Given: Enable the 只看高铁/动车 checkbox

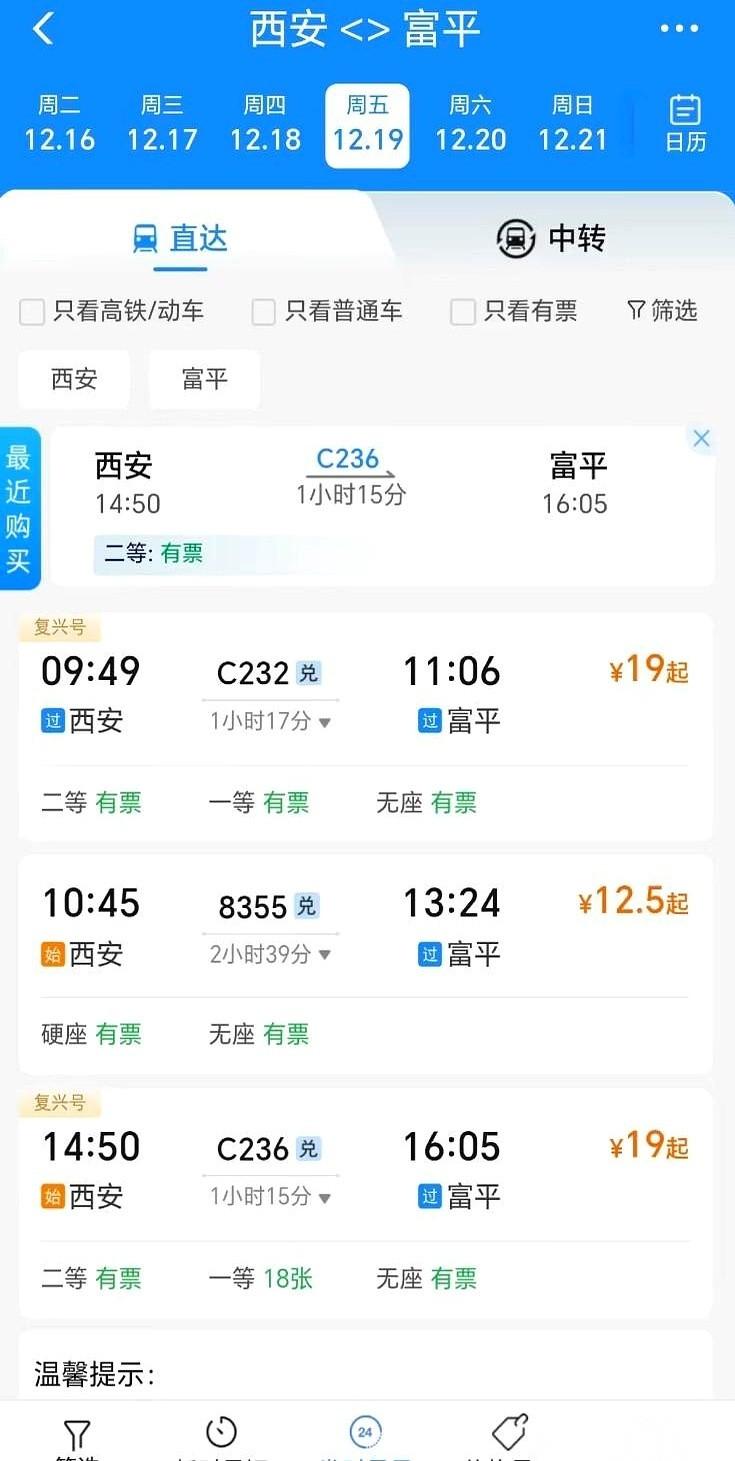Looking at the screenshot, I should [31, 312].
